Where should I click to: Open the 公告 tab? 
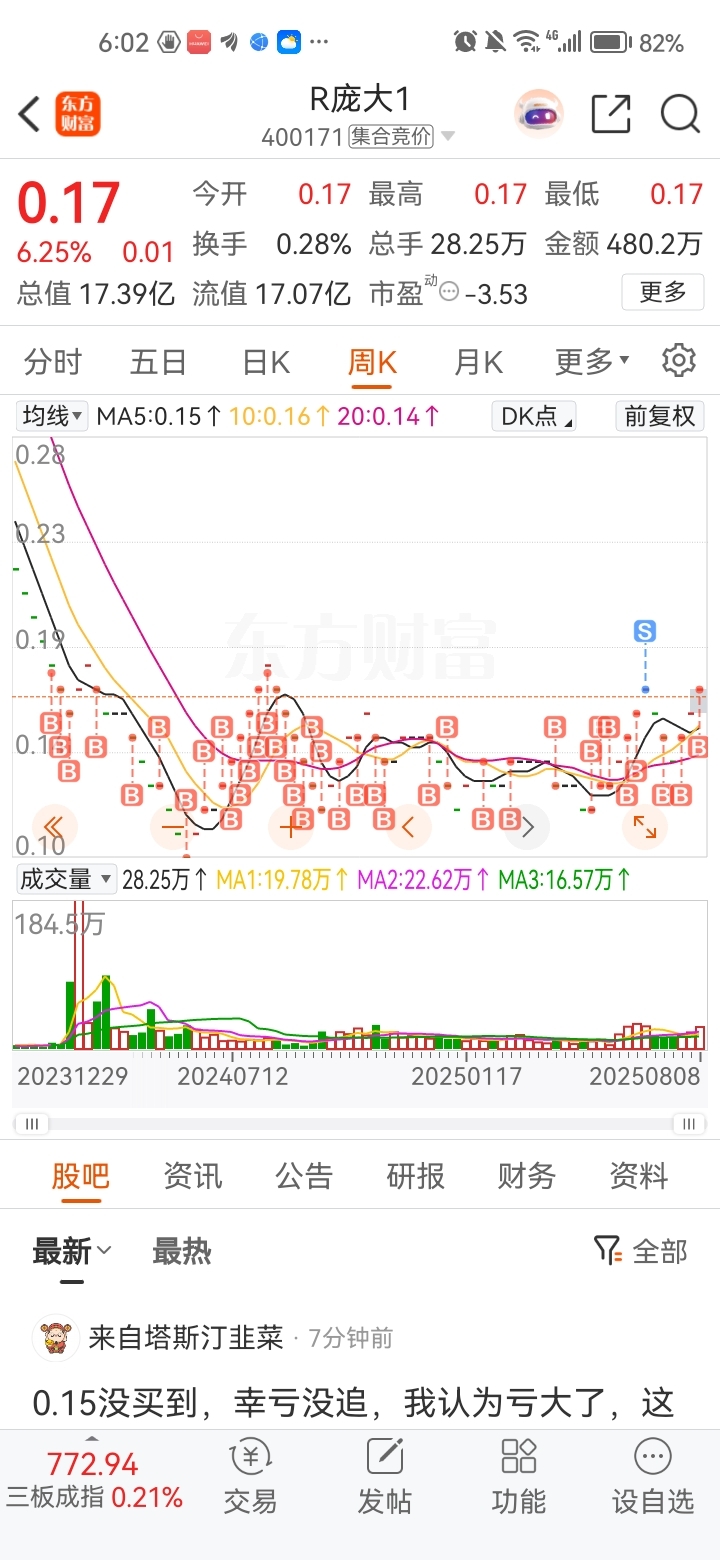coord(303,1176)
